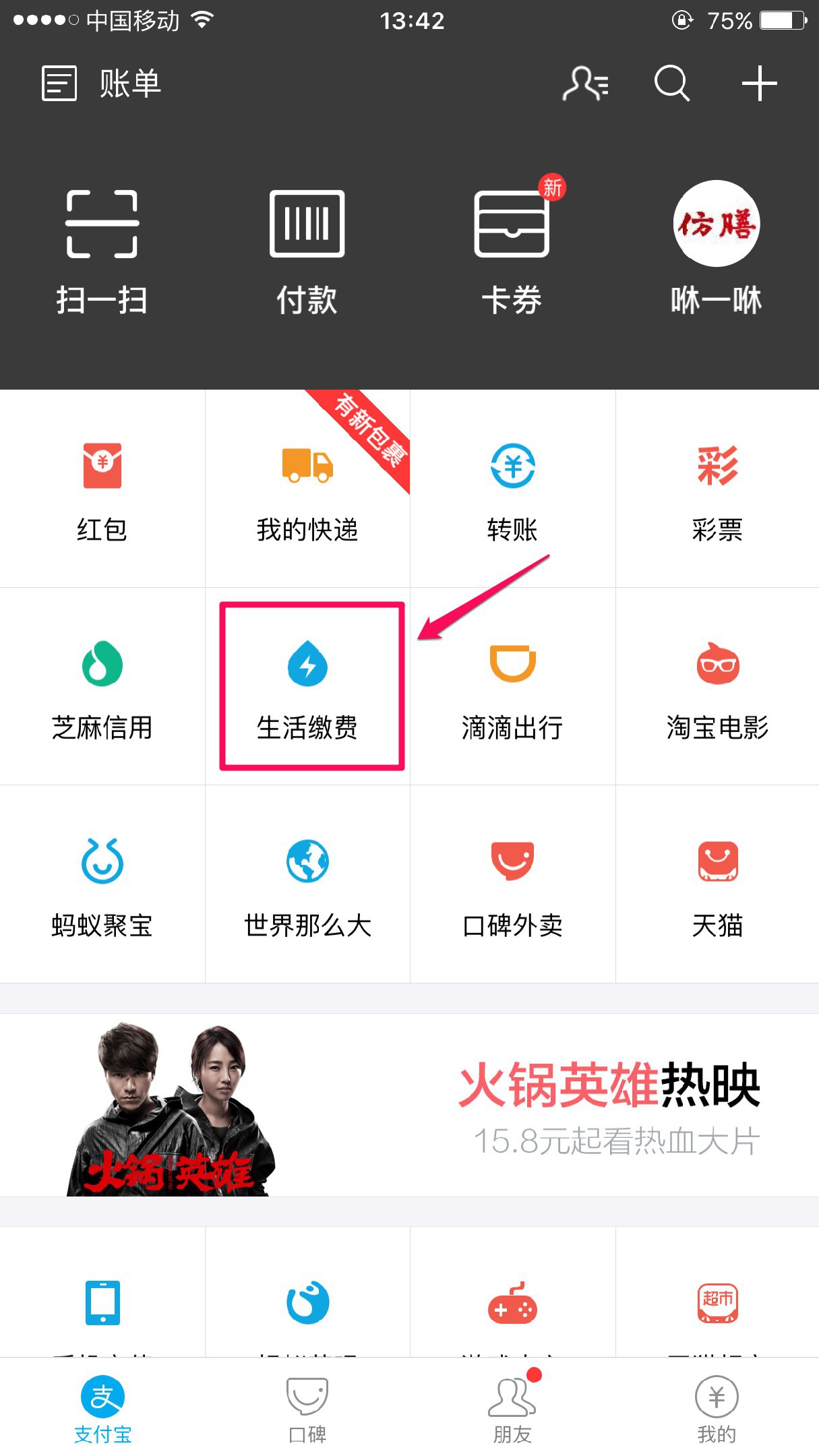The image size is (819, 1456).
Task: Tap 生活缴费 utility bills
Action: pos(308,688)
